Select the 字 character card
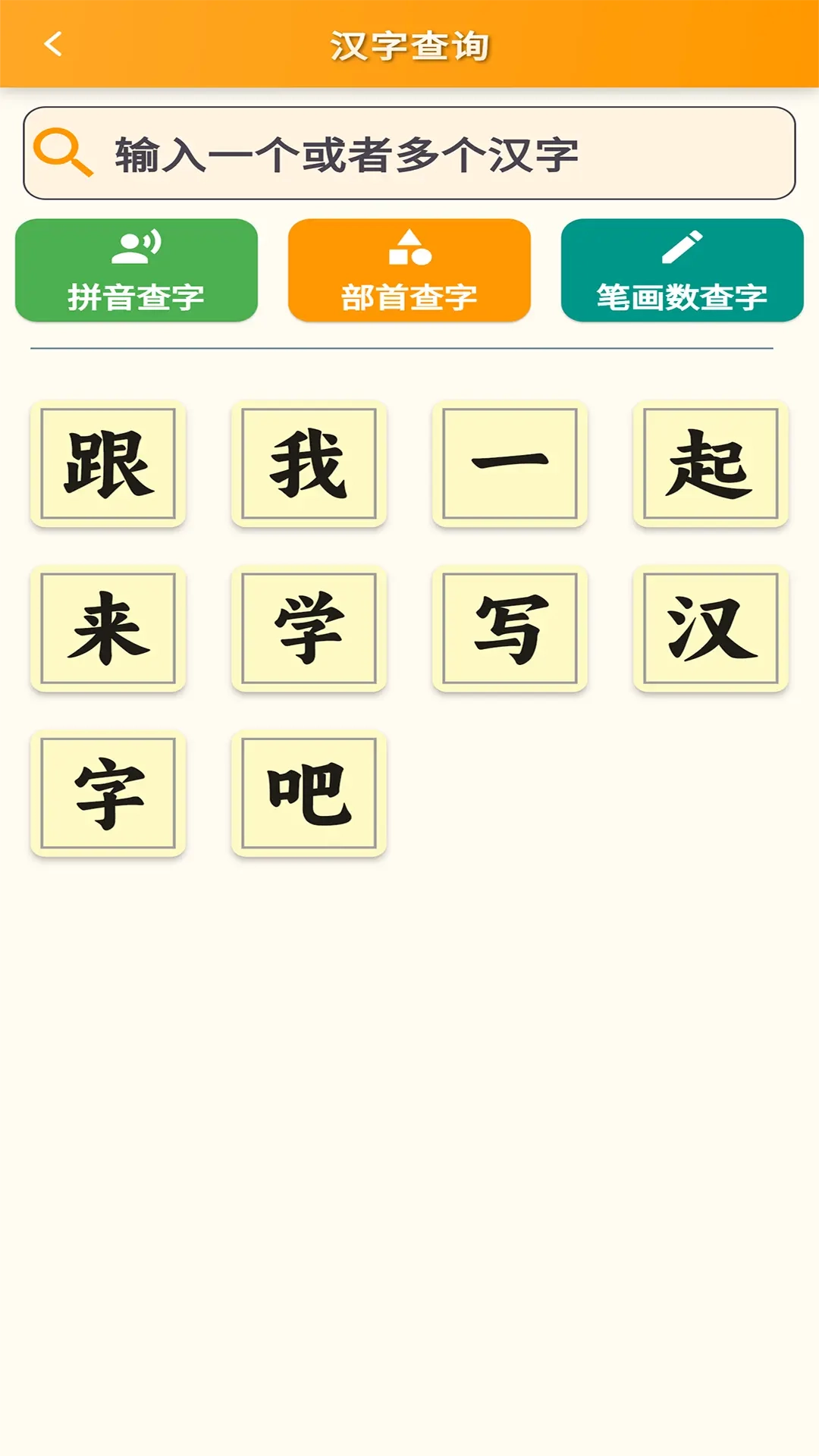 pos(107,794)
